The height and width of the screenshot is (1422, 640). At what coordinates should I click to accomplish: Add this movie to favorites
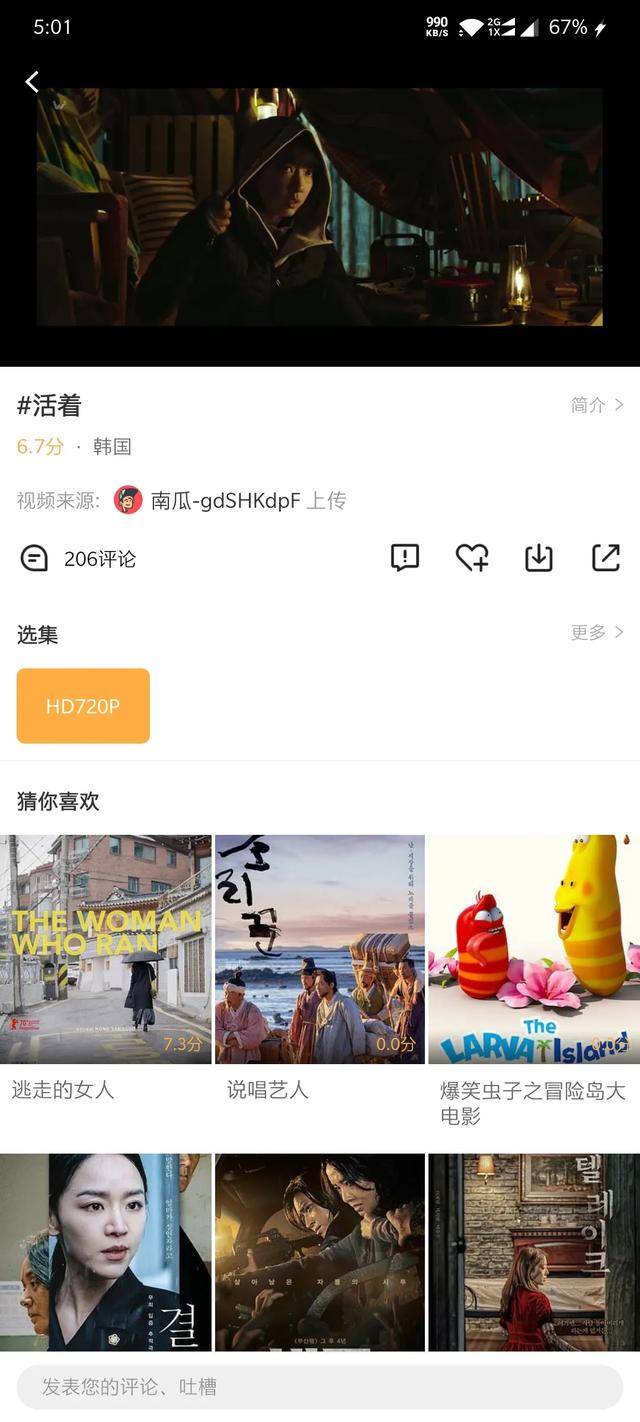coord(472,558)
